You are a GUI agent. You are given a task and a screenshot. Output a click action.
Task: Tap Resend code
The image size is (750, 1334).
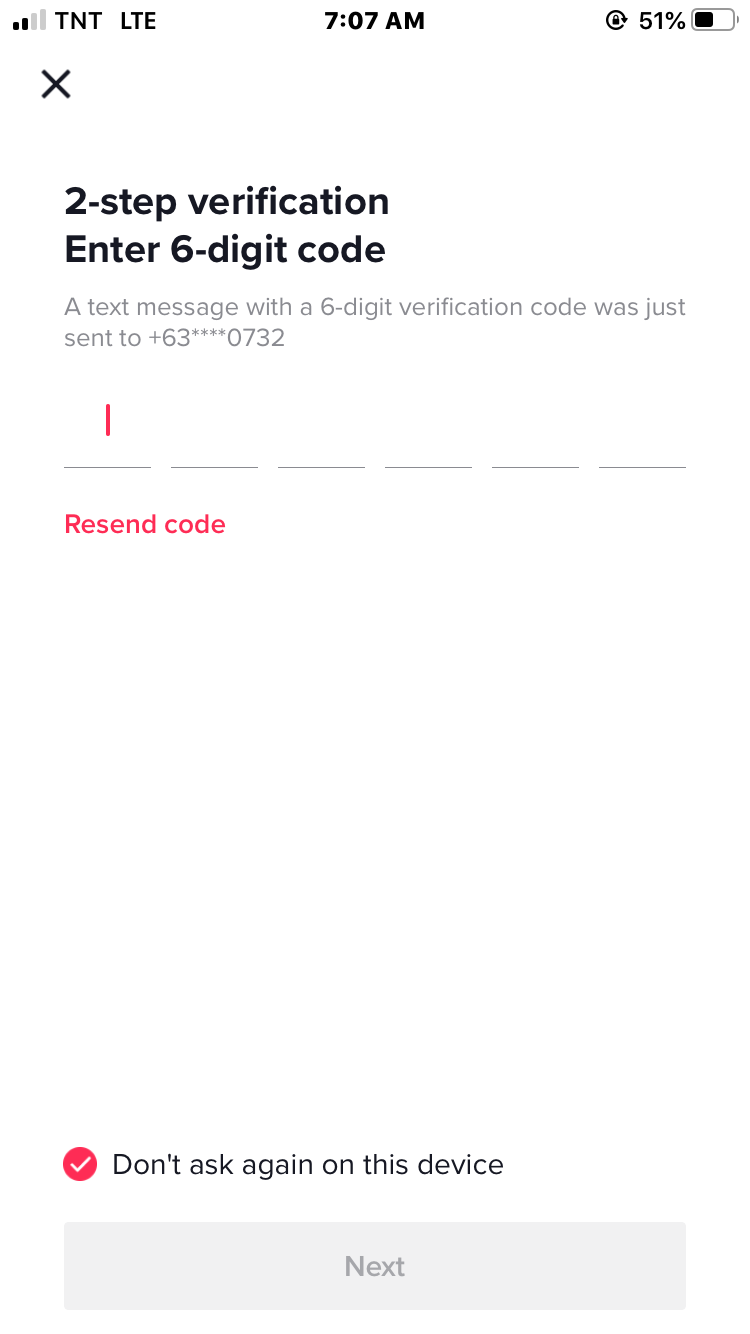click(x=144, y=524)
